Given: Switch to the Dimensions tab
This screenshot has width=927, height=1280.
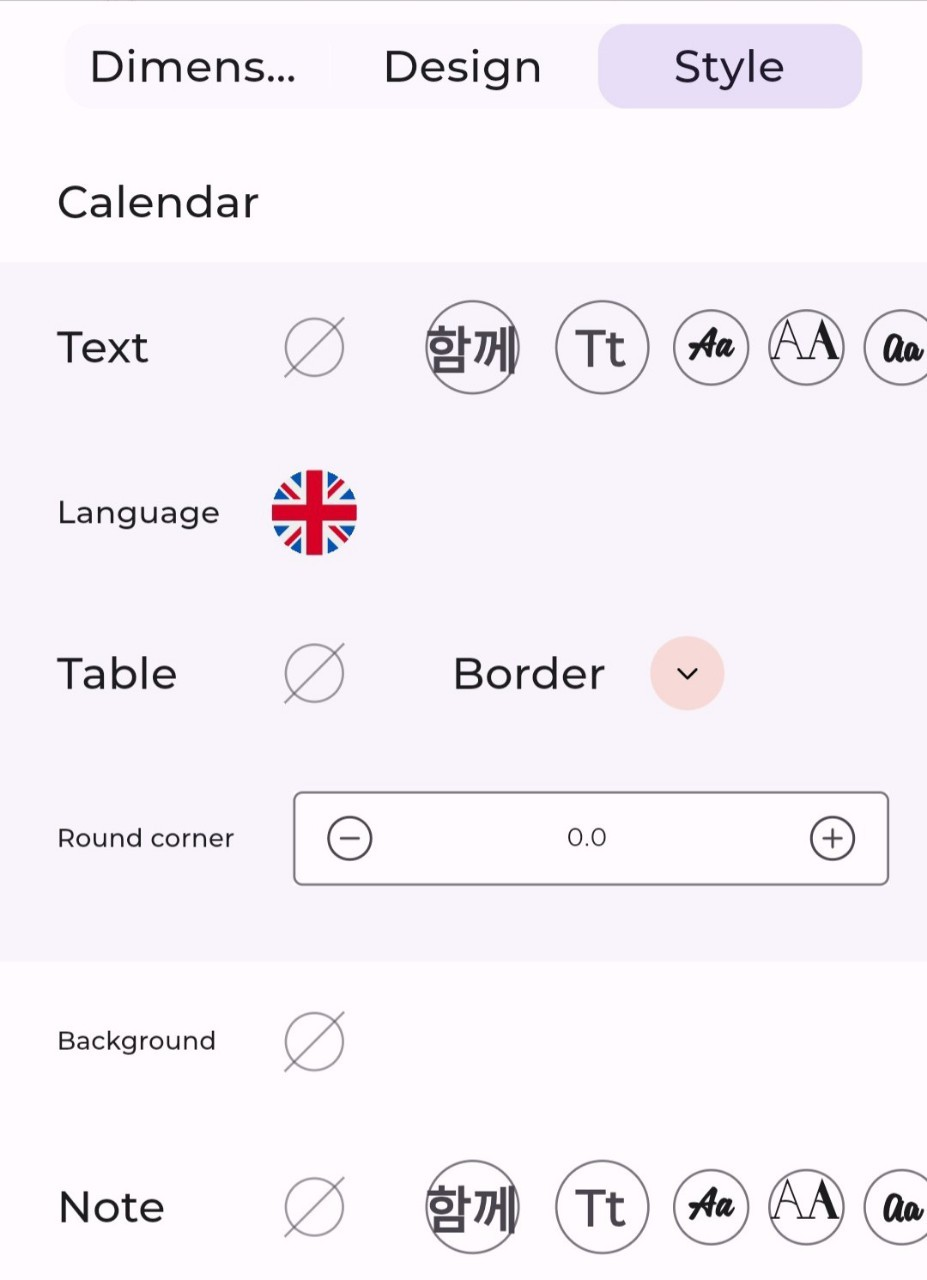Looking at the screenshot, I should tap(193, 67).
